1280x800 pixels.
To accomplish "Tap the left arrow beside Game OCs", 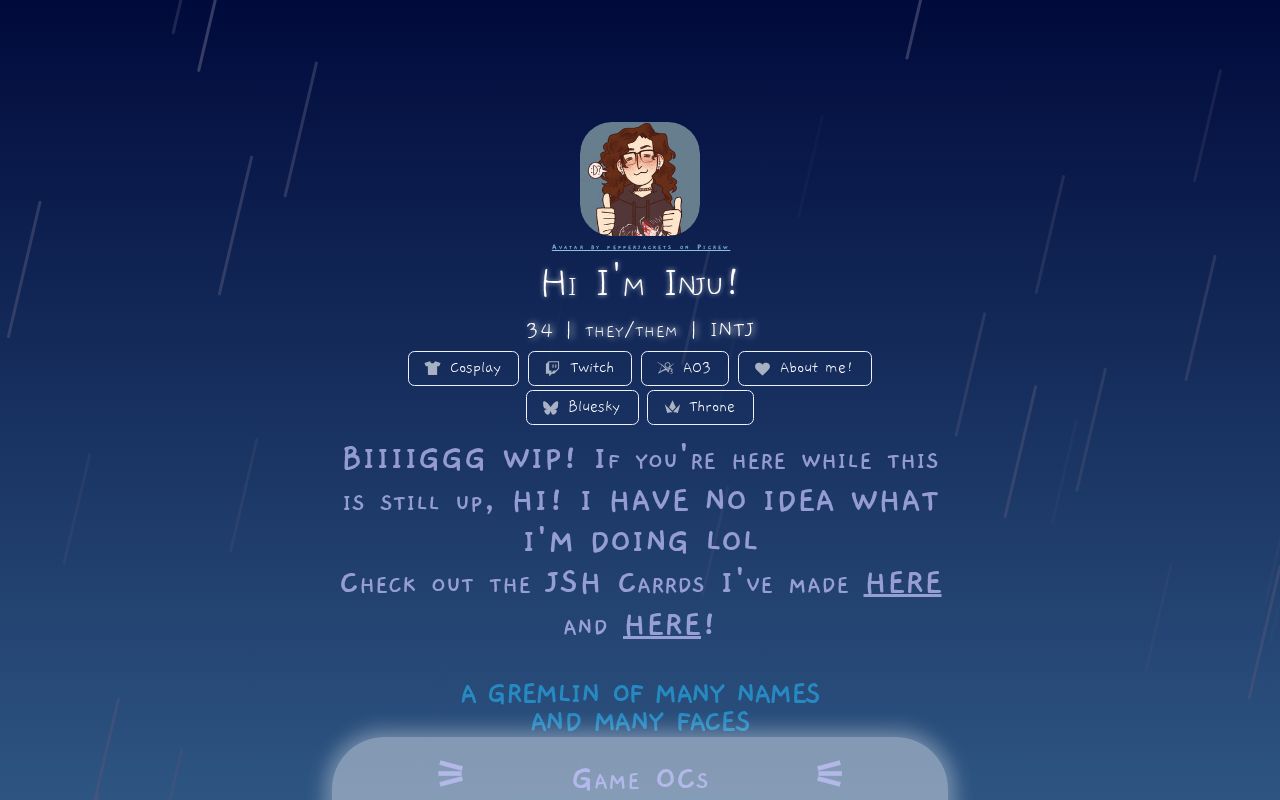I will tap(451, 773).
